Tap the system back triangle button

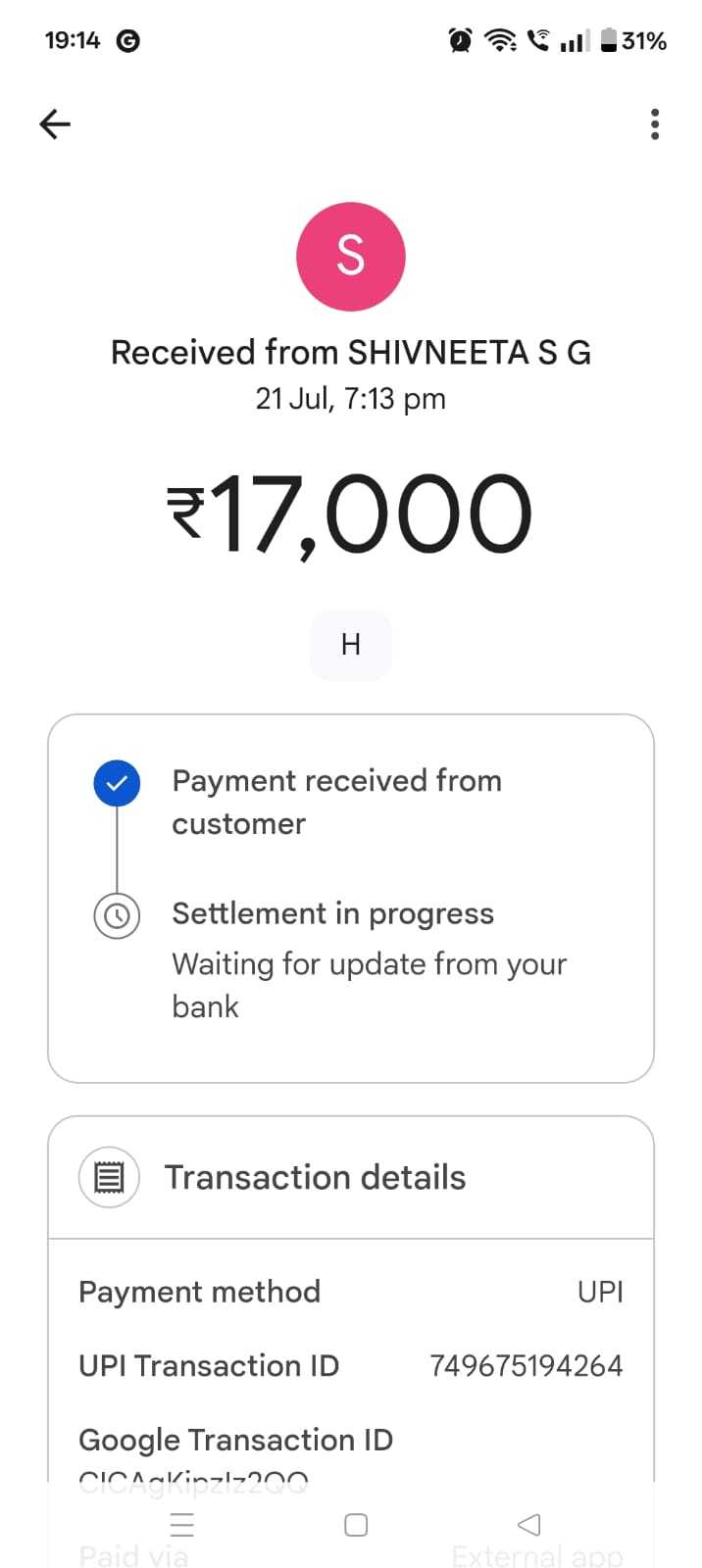(528, 1524)
